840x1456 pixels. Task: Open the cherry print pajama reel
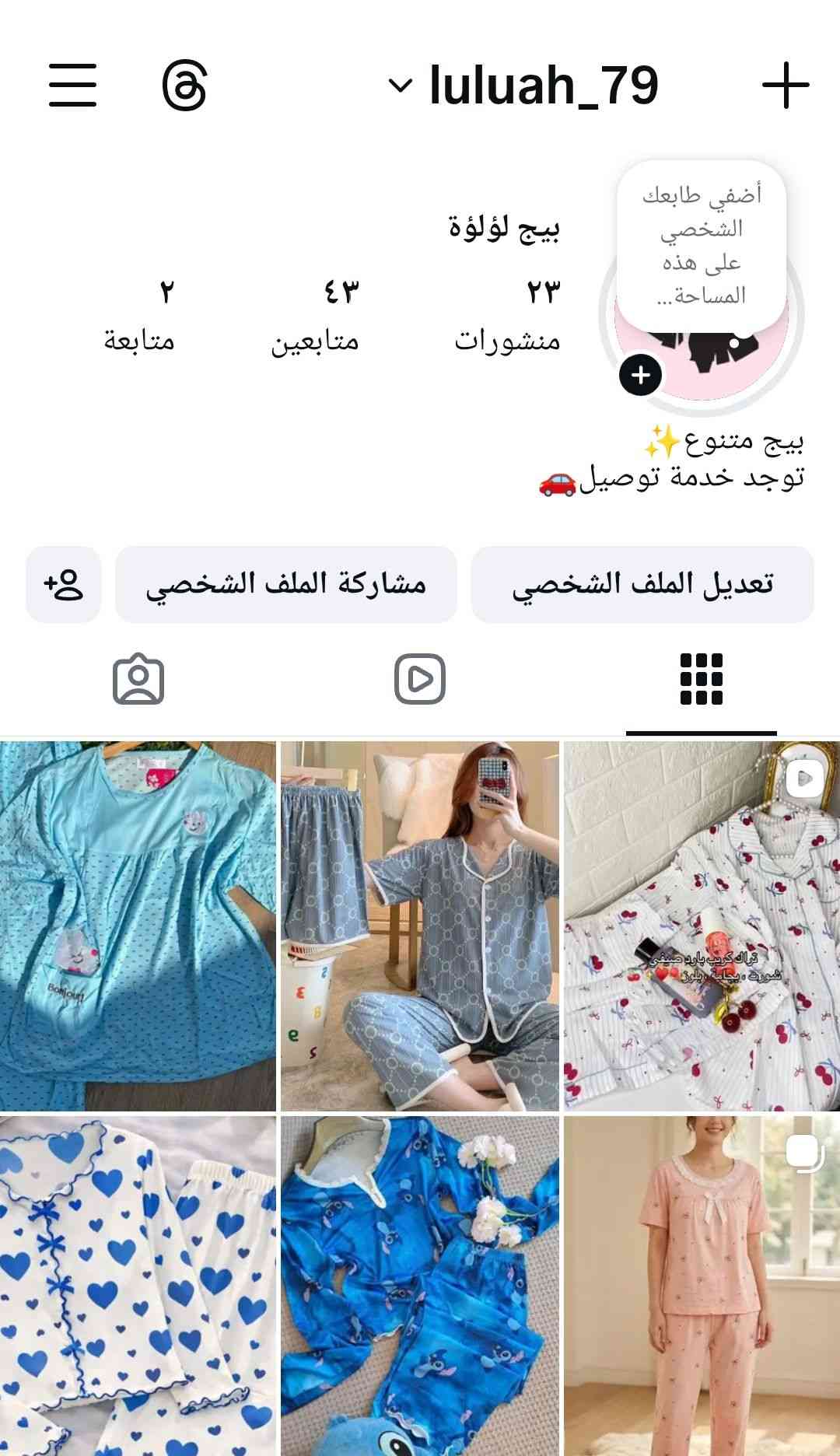click(x=701, y=926)
